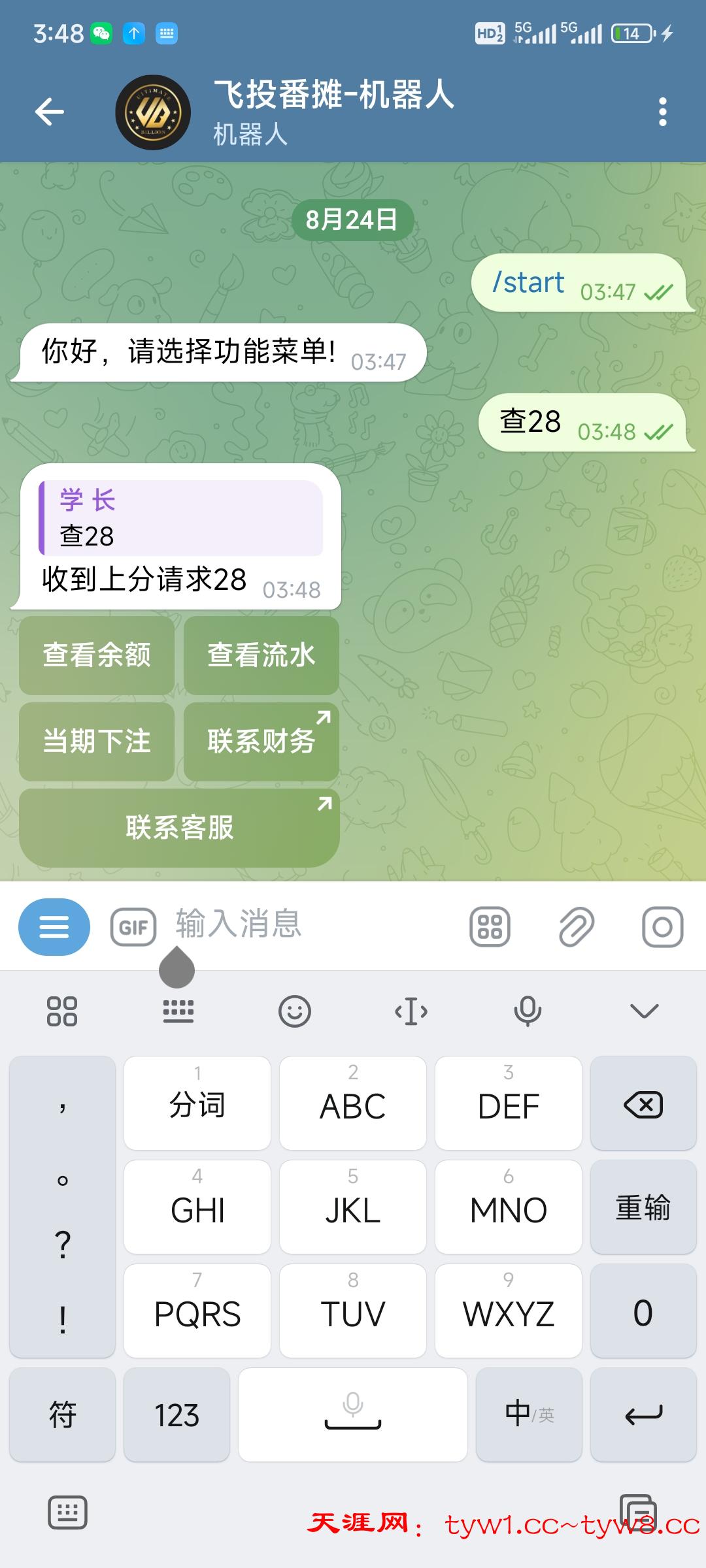Open 飞投番摊-机器人 profile header
Viewport: 706px width, 1568px height.
[333, 111]
